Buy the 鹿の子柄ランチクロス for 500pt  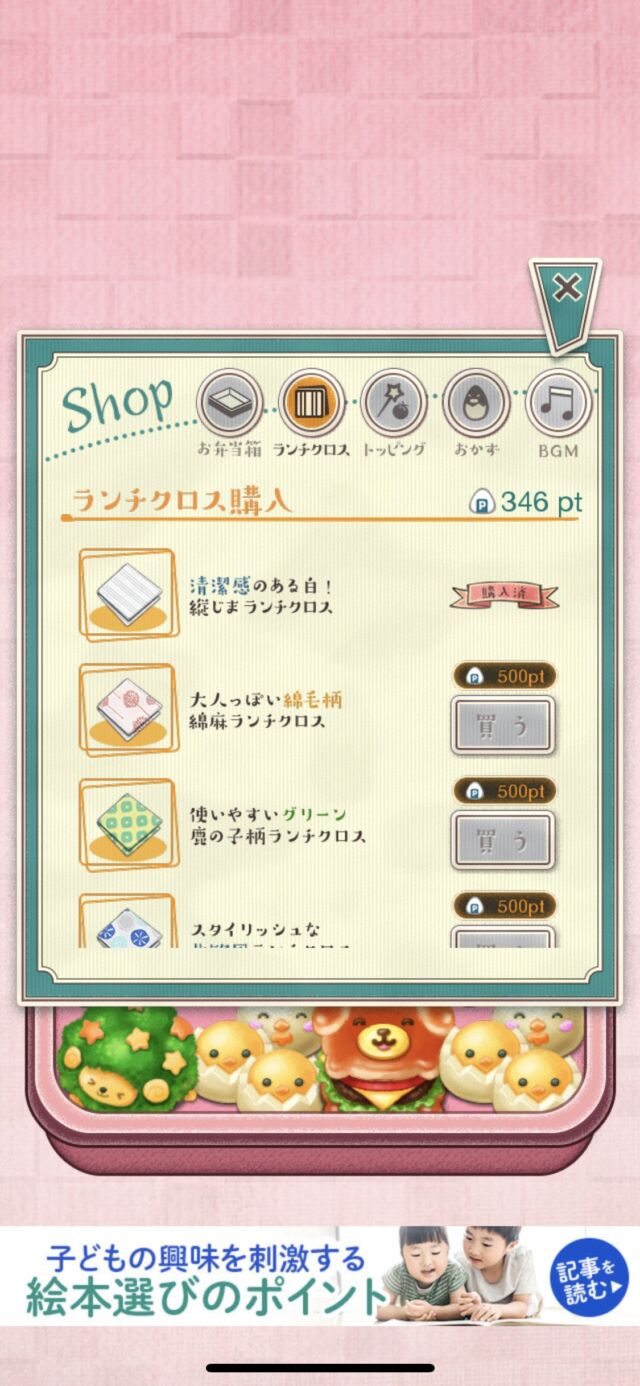tap(501, 840)
